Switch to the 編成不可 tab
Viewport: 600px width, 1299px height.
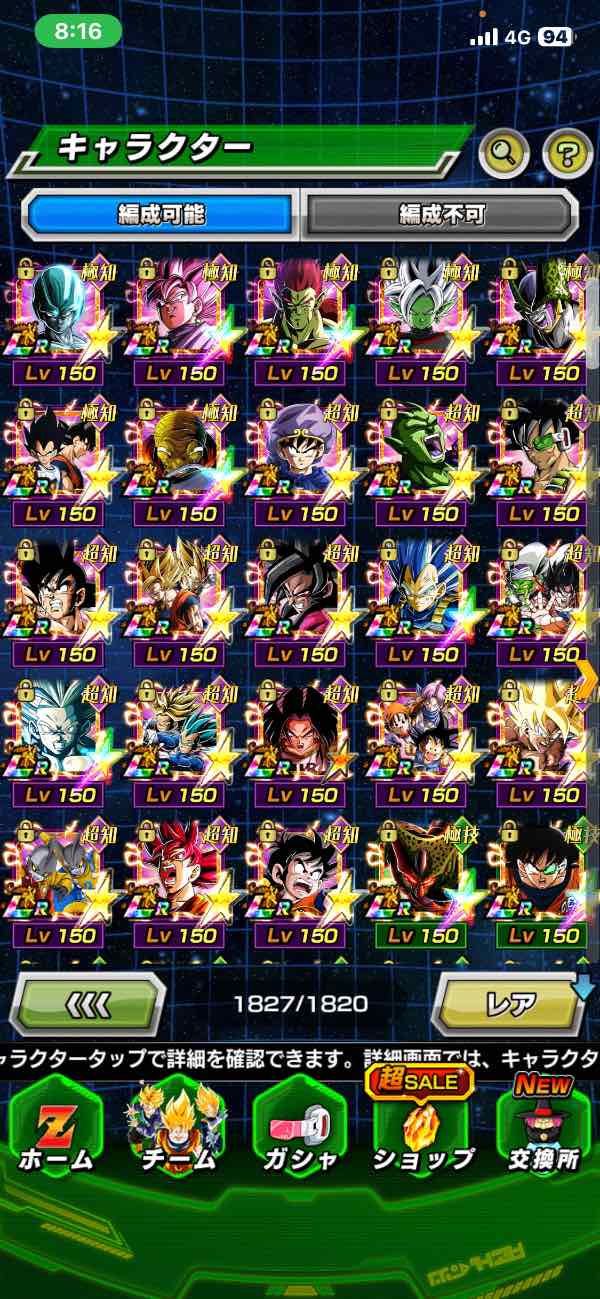point(441,214)
